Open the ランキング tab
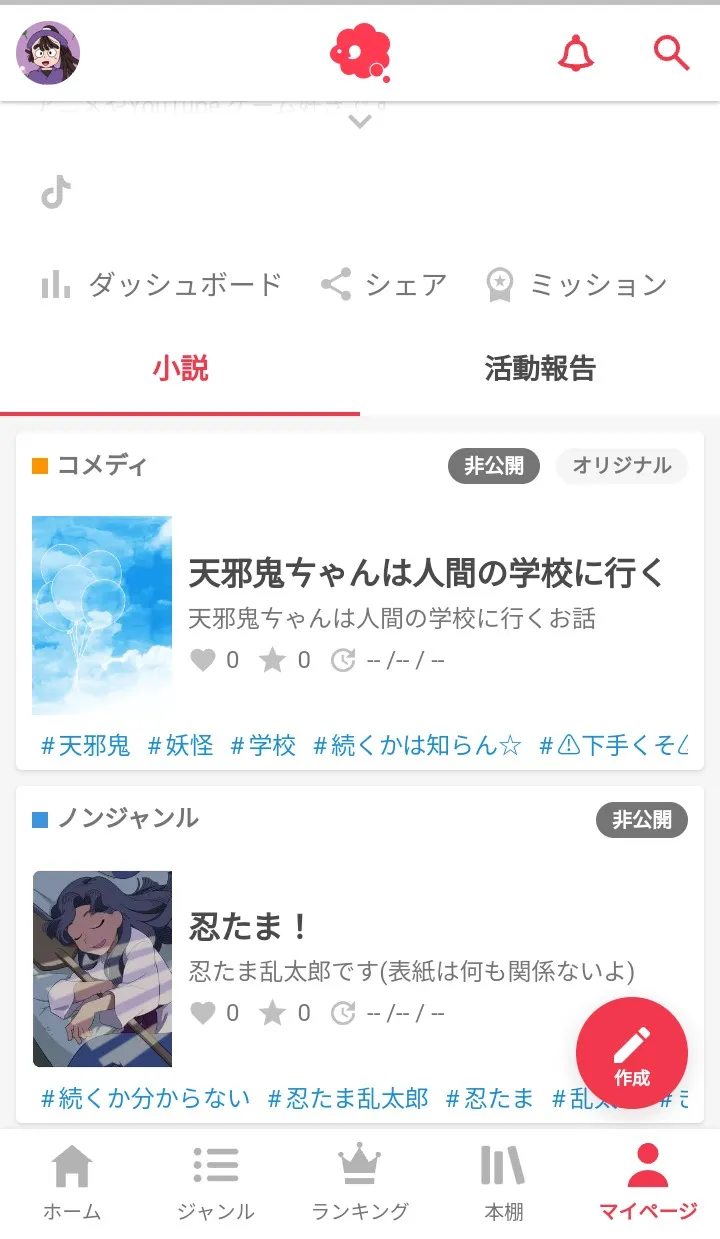The height and width of the screenshot is (1239, 720). tap(360, 1184)
